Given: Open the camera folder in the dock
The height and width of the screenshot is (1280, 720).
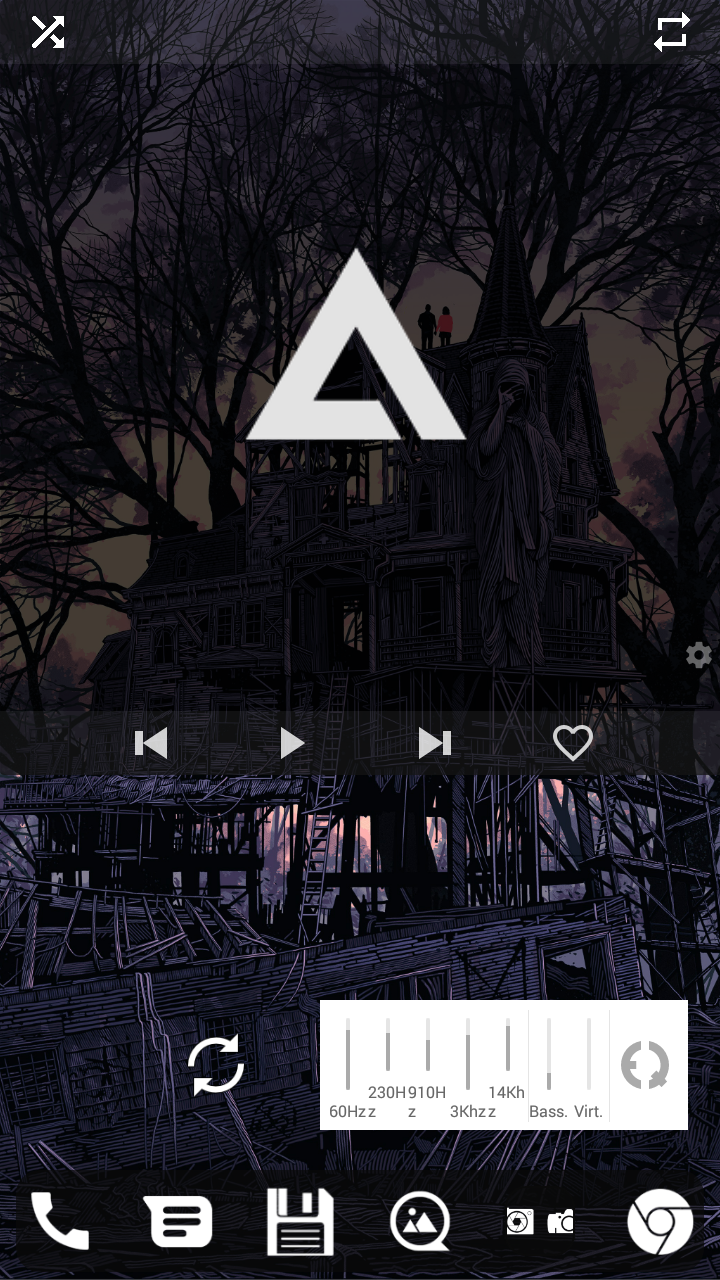Looking at the screenshot, I should [x=540, y=1221].
